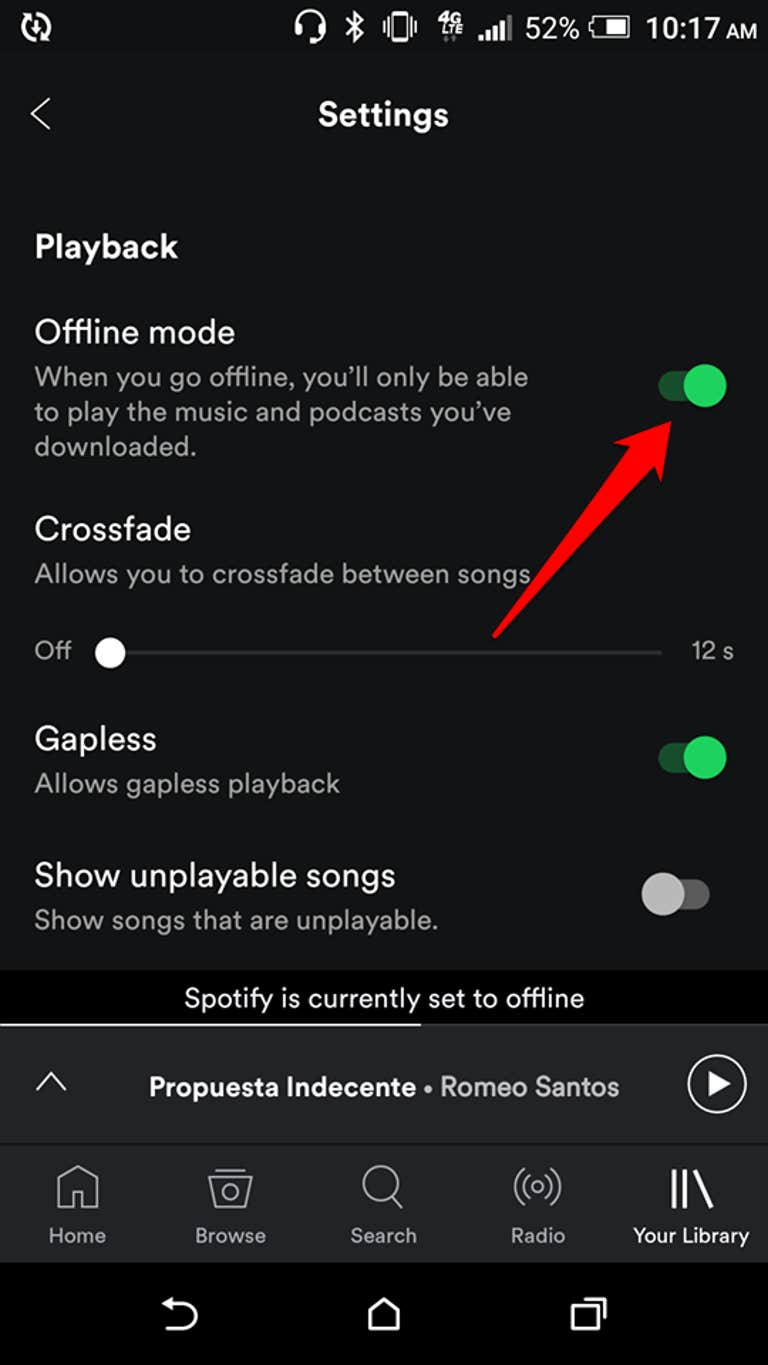Expand the now playing bar
Image resolution: width=768 pixels, height=1365 pixels.
(51, 1082)
